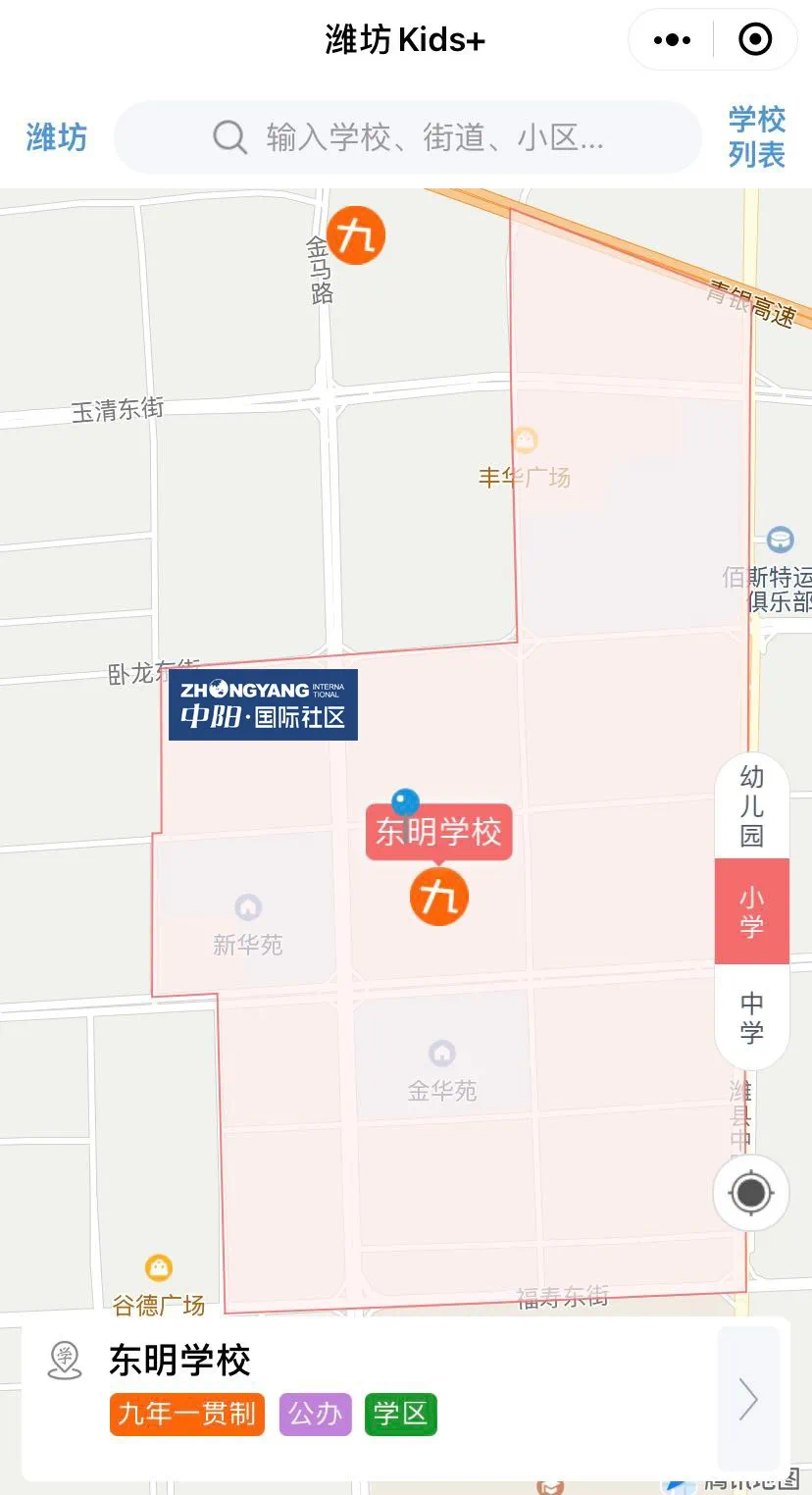
Task: Tap the school marker near 金马路
Action: (x=356, y=235)
